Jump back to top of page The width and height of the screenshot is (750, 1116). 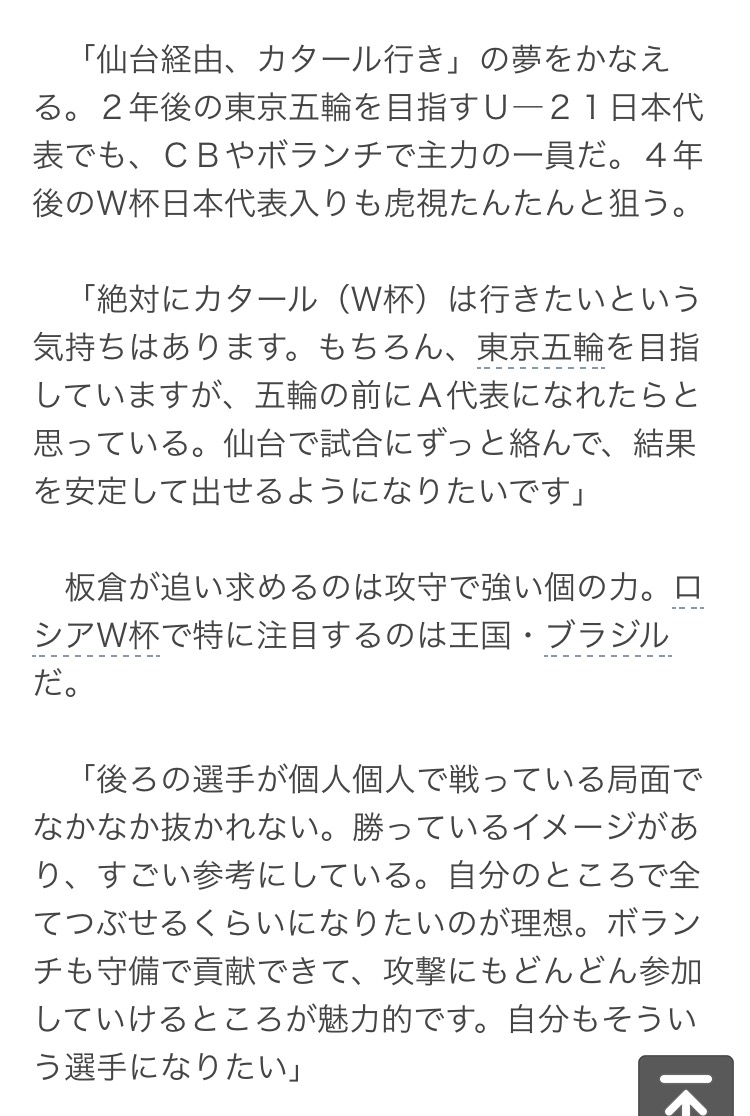pyautogui.click(x=686, y=1088)
